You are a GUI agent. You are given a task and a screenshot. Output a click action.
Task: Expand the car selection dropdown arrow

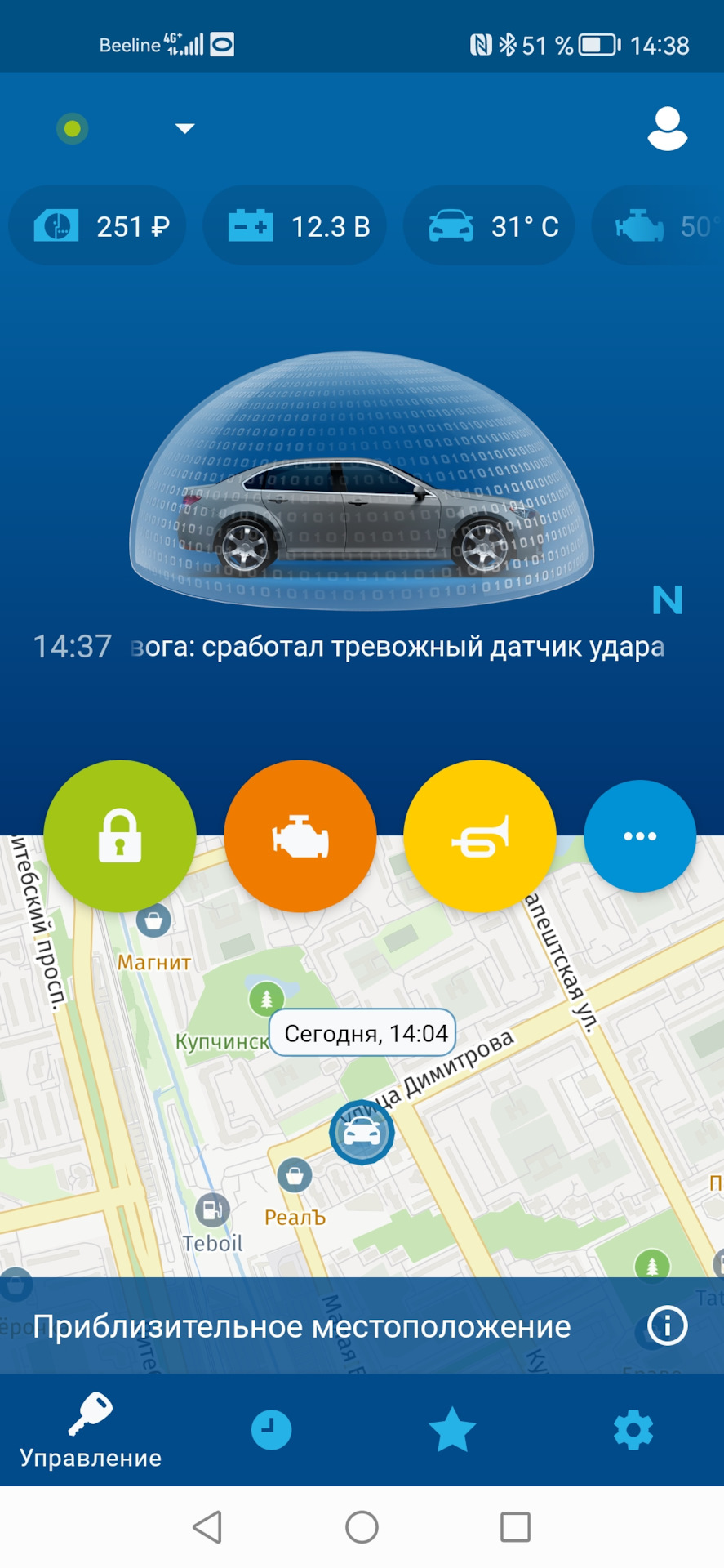coord(185,128)
